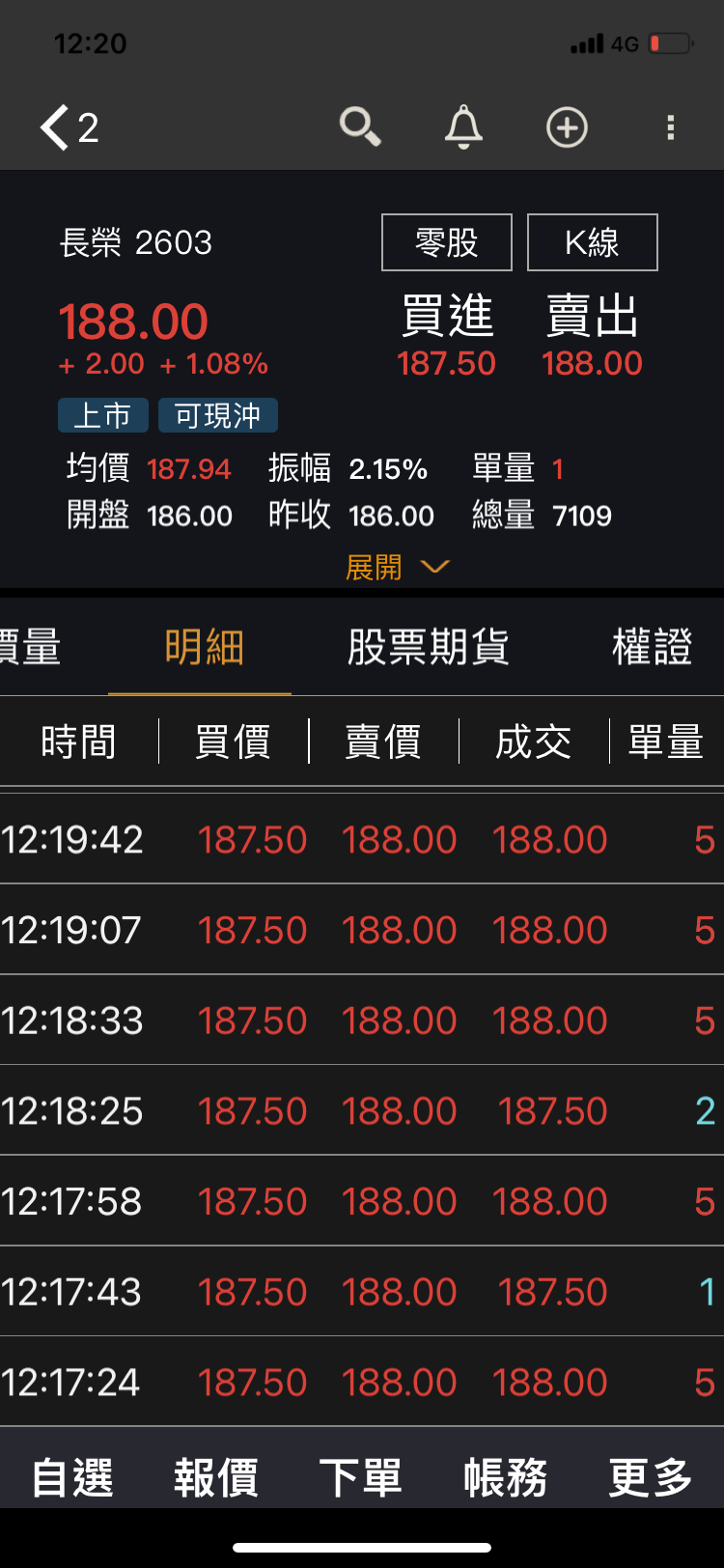Open the overflow menu
The height and width of the screenshot is (1568, 724).
click(670, 127)
